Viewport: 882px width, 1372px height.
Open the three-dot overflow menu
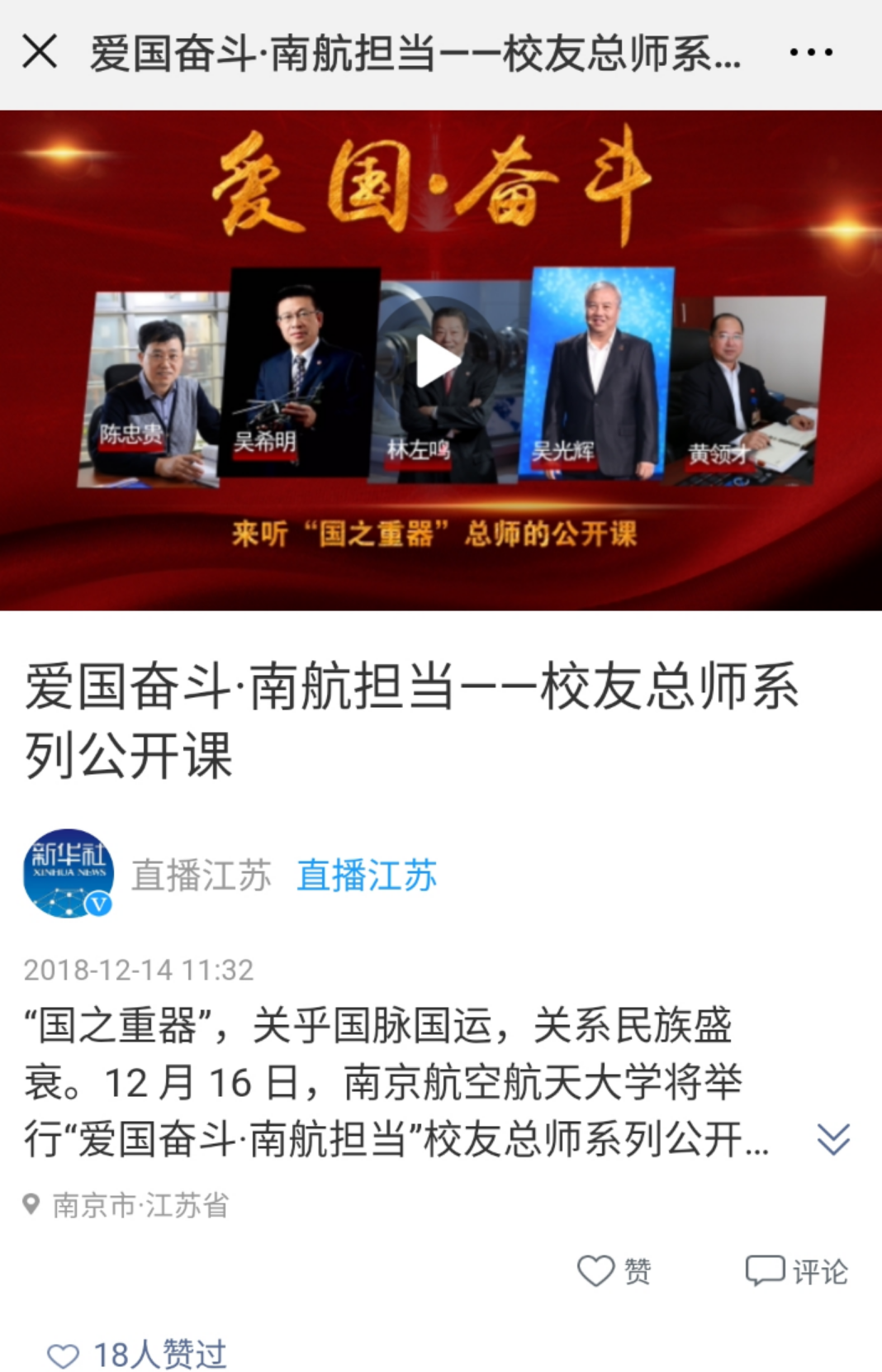(810, 52)
